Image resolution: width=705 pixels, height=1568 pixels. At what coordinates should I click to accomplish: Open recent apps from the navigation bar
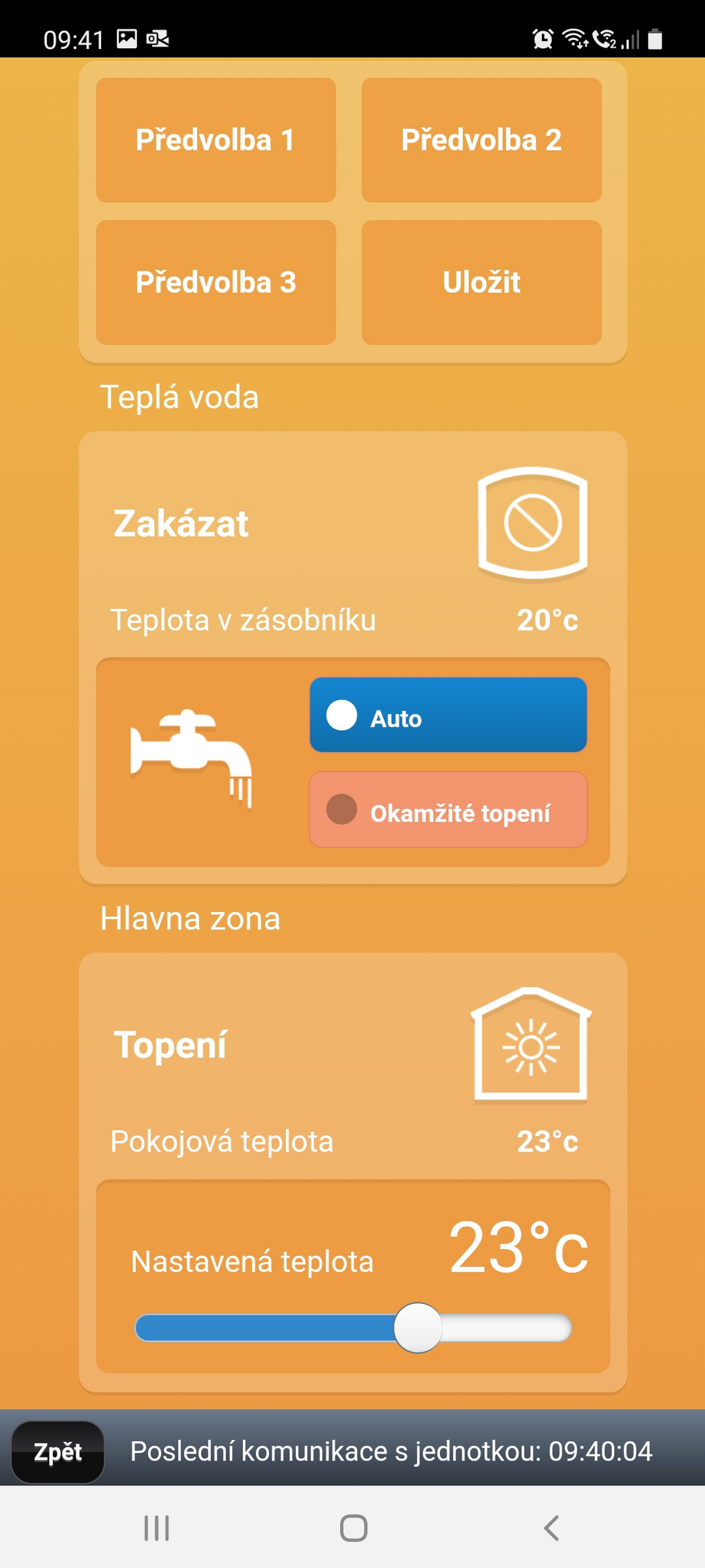point(157,1528)
